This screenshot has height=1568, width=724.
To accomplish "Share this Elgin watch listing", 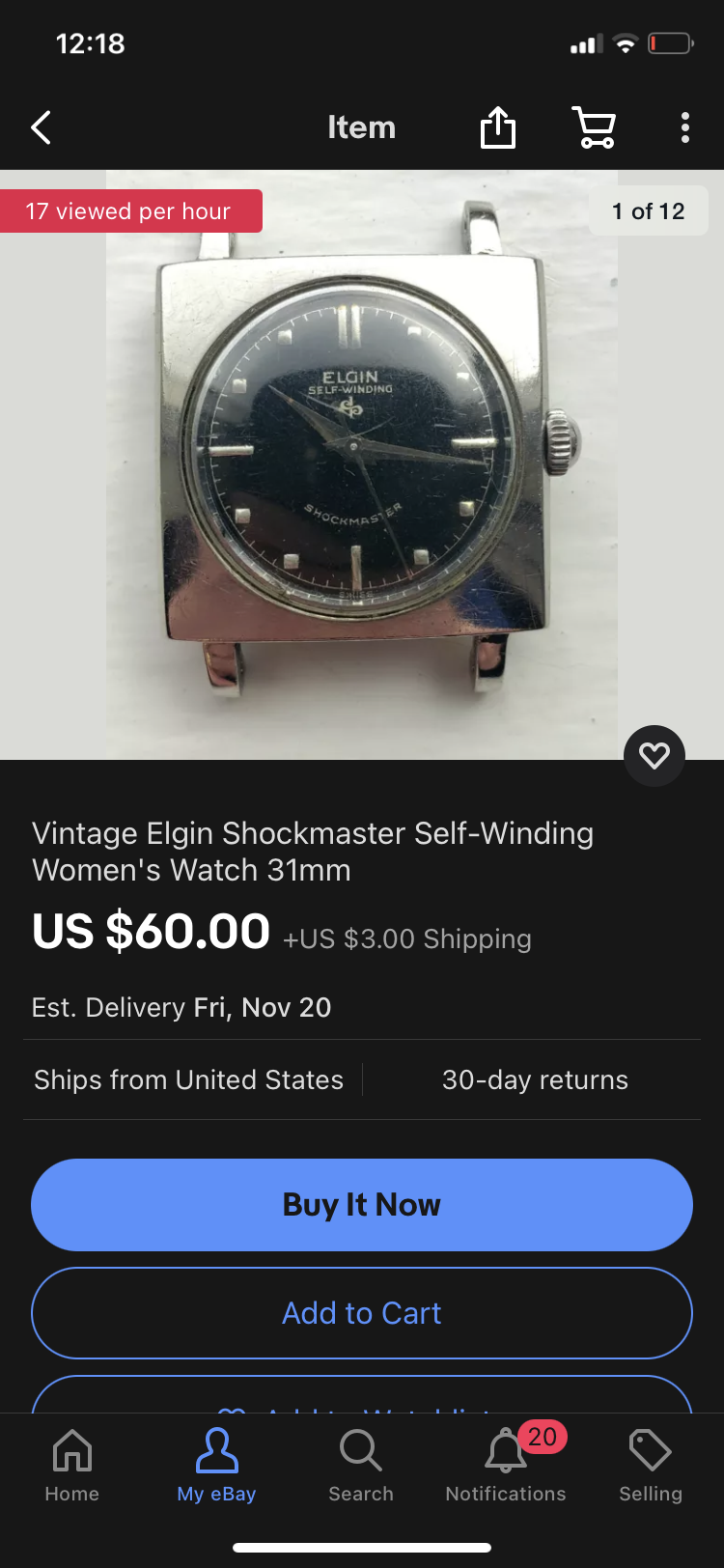I will (x=498, y=127).
